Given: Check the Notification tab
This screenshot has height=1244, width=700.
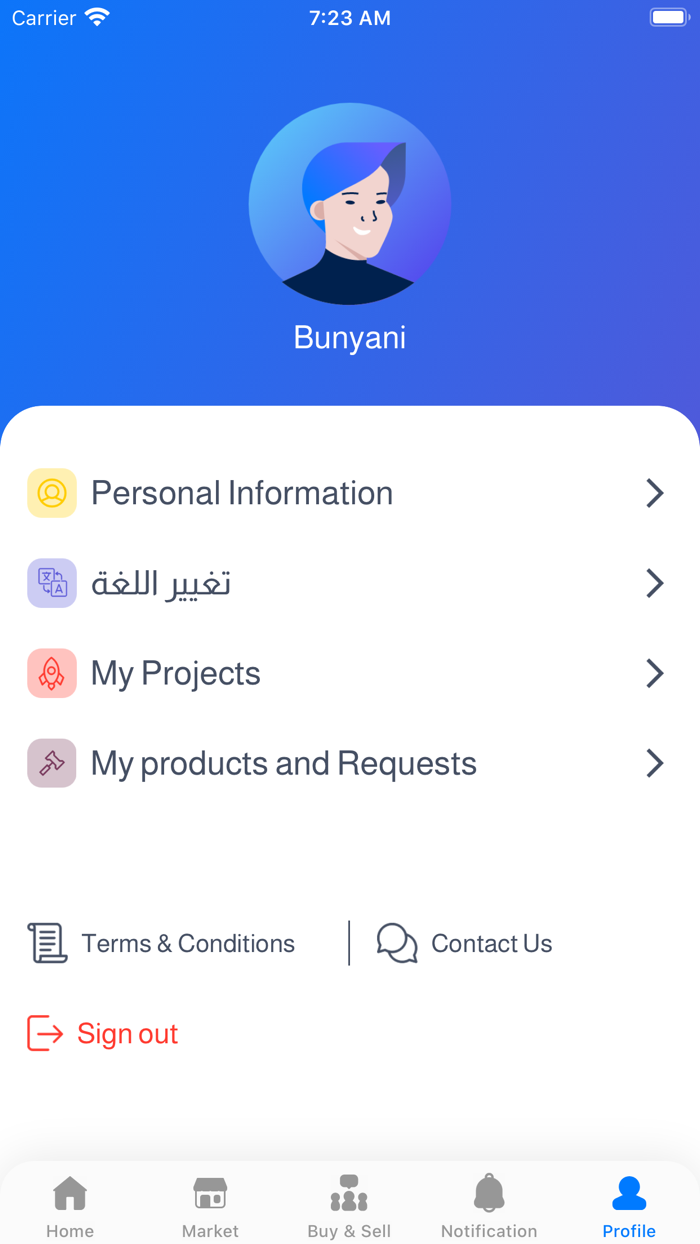Looking at the screenshot, I should pyautogui.click(x=489, y=1206).
